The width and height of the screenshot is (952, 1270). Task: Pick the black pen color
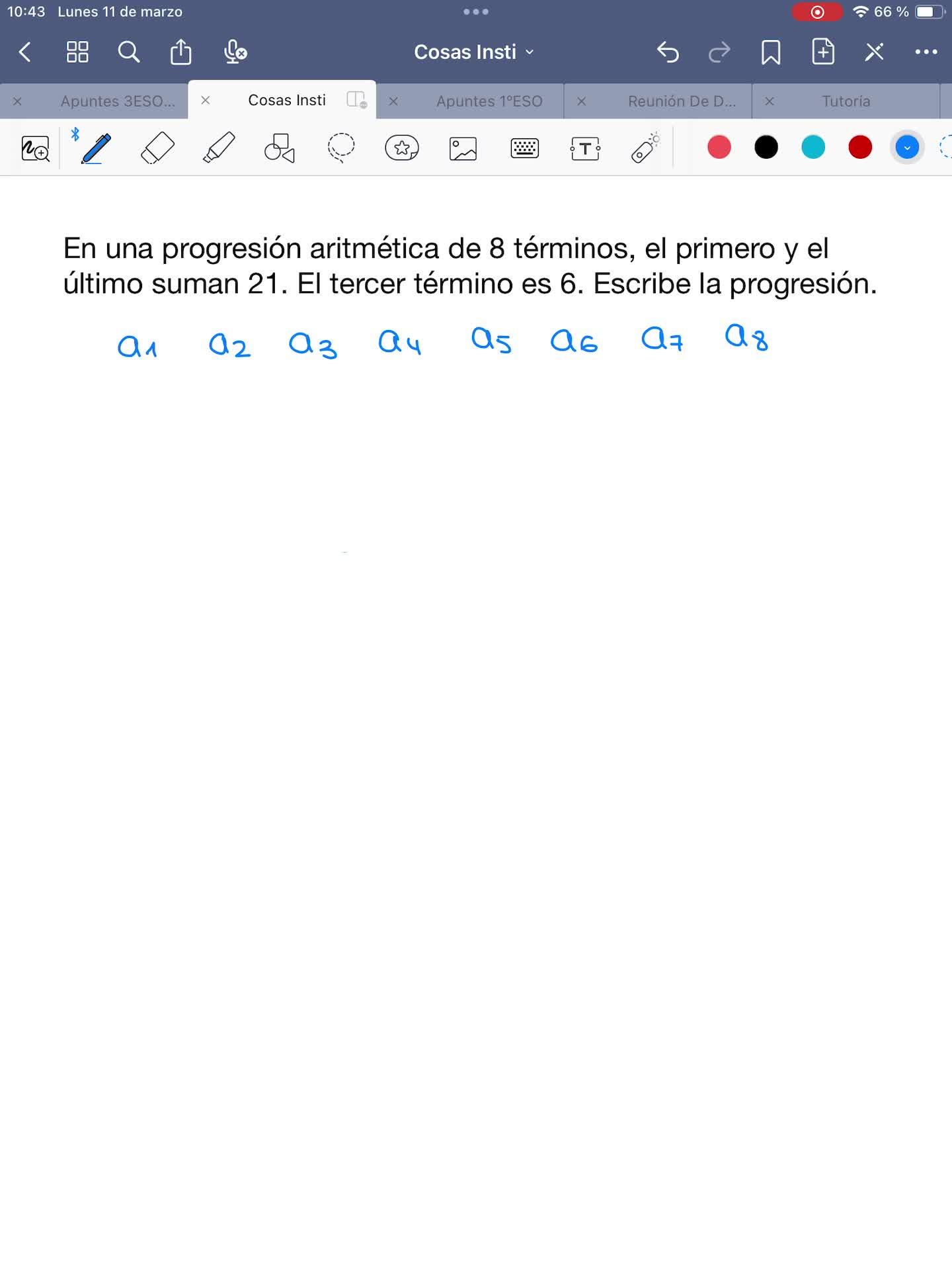click(766, 147)
